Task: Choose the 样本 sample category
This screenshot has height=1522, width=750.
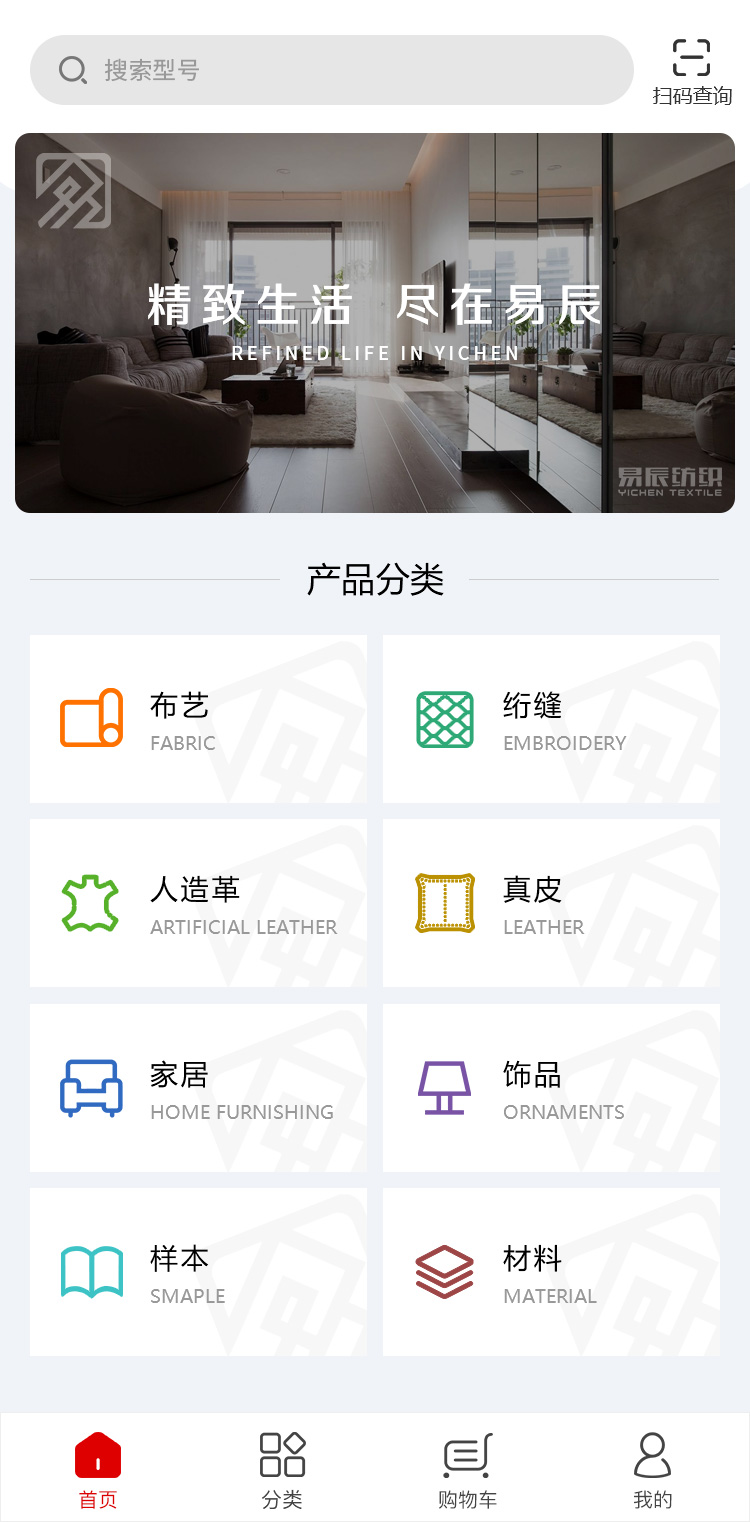Action: (x=198, y=1272)
